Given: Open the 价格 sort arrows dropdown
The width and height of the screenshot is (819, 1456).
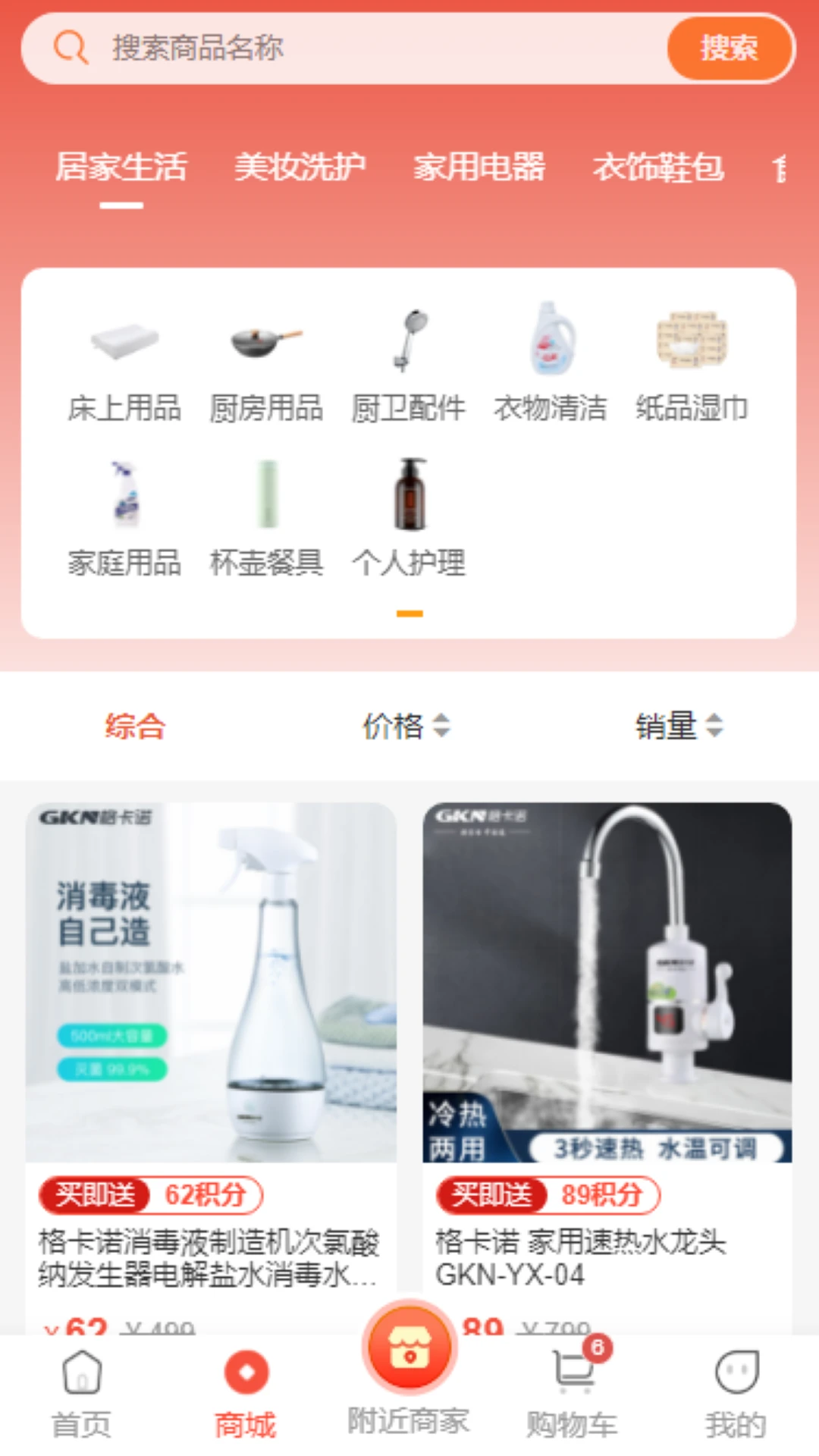Looking at the screenshot, I should coord(439,726).
